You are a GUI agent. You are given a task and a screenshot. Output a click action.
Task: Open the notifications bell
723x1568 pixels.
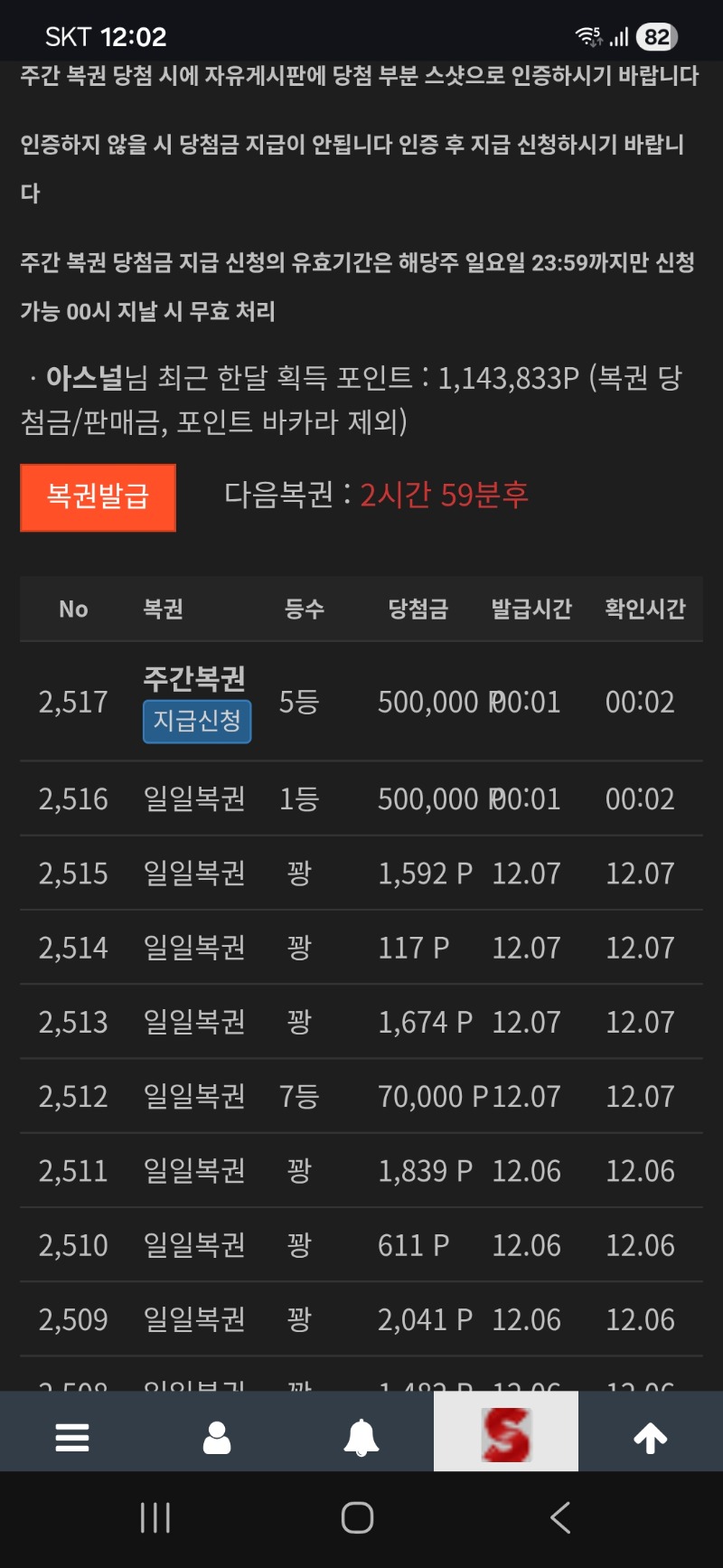coord(361,1437)
